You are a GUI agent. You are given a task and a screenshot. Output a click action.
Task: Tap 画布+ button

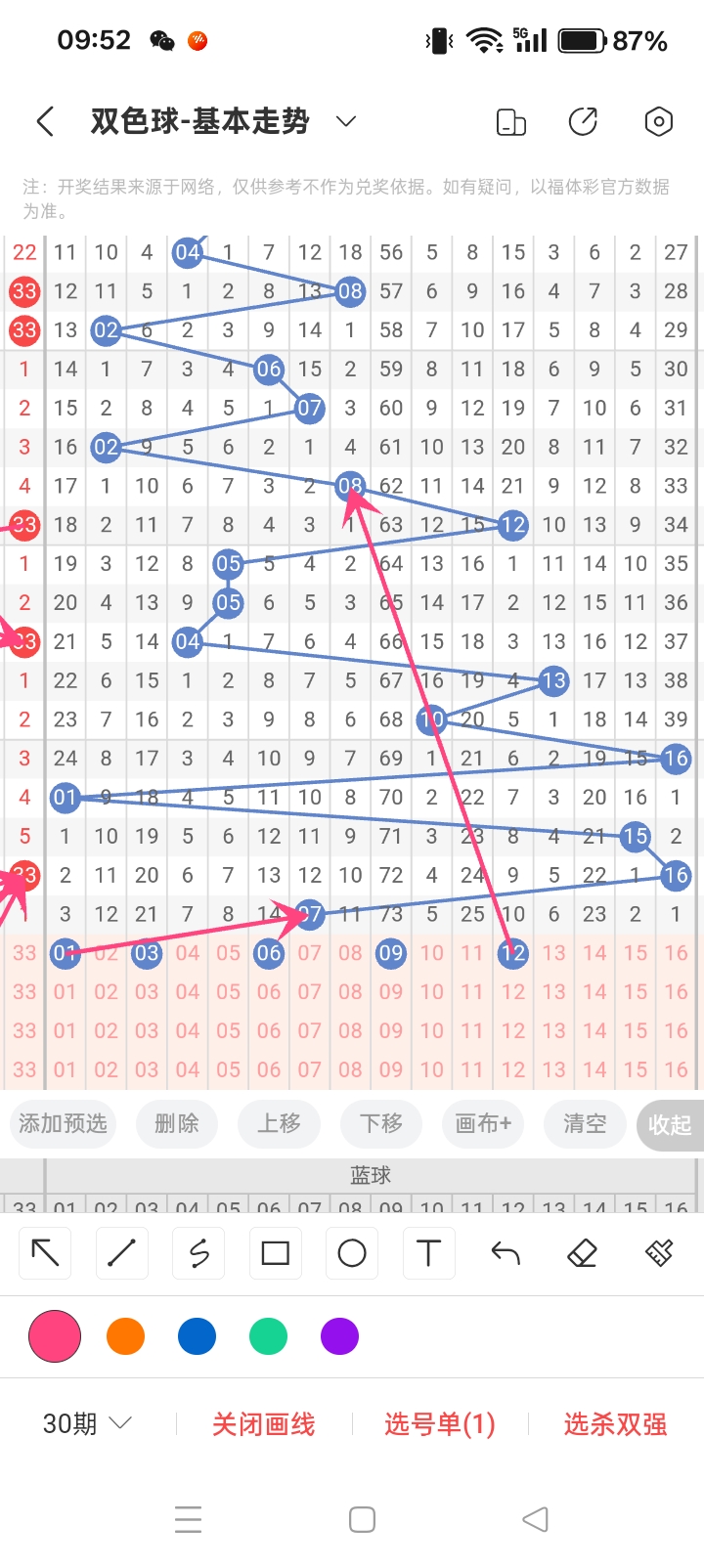[x=483, y=1124]
